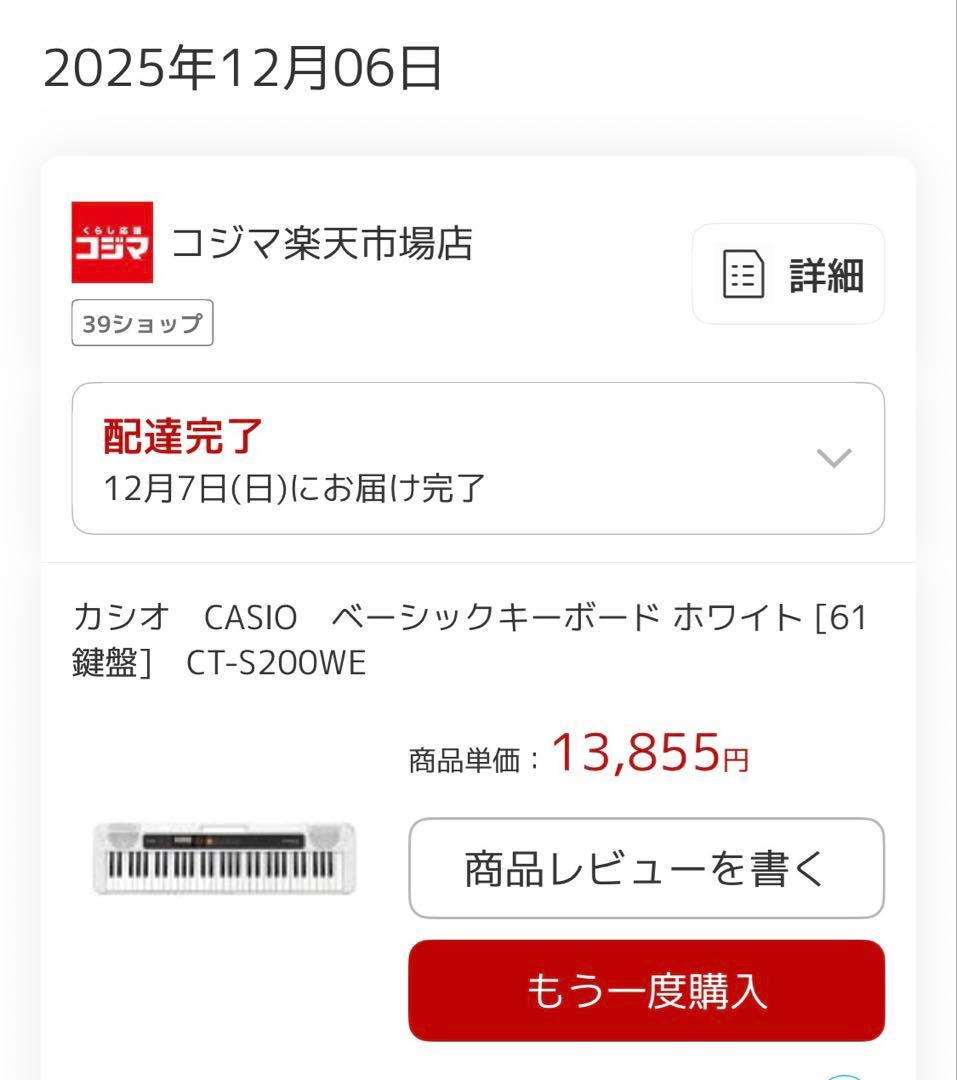The image size is (957, 1080).
Task: Select the ベーシックキーボード ホワイト product name
Action: (470, 620)
